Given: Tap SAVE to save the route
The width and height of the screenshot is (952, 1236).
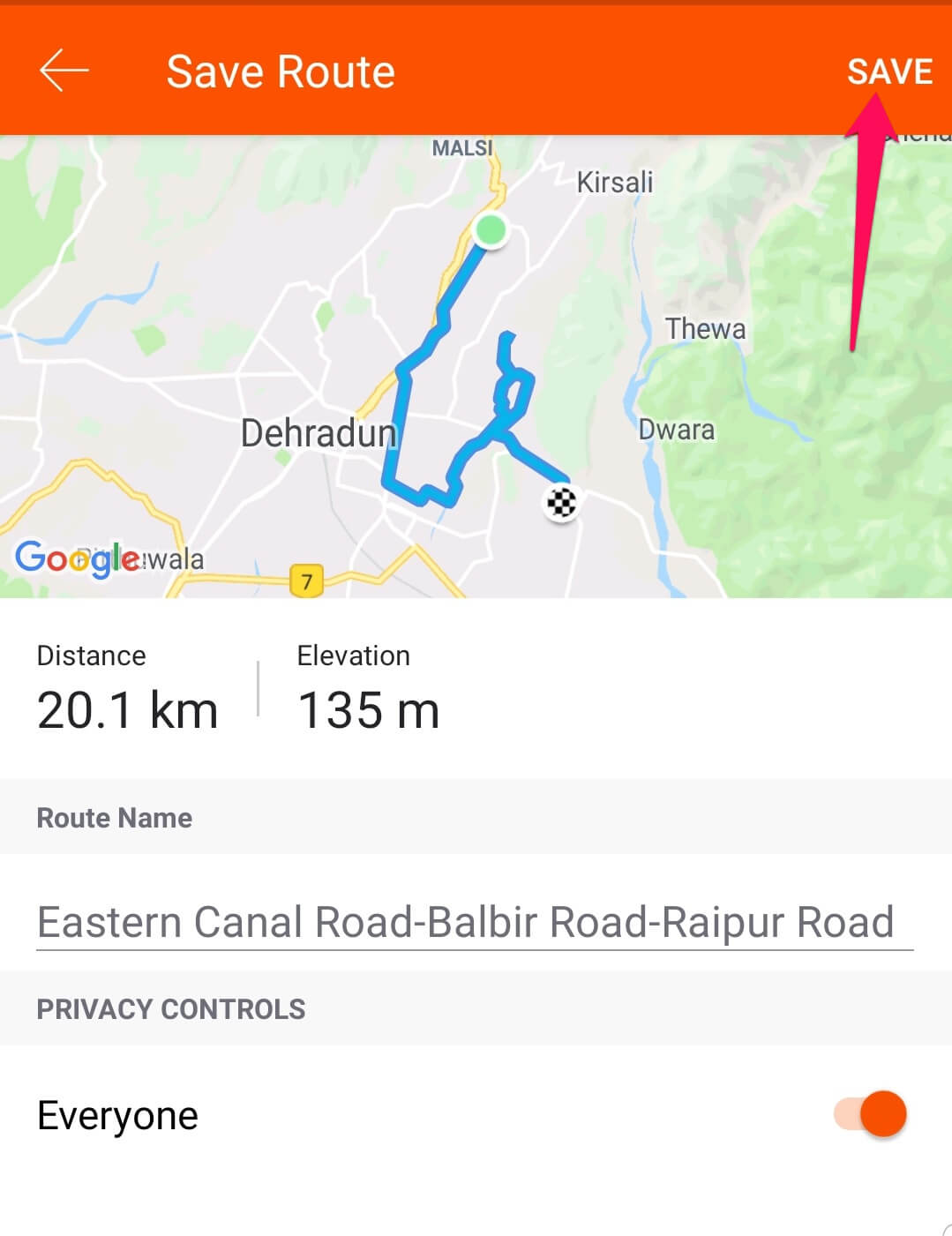Looking at the screenshot, I should point(888,71).
